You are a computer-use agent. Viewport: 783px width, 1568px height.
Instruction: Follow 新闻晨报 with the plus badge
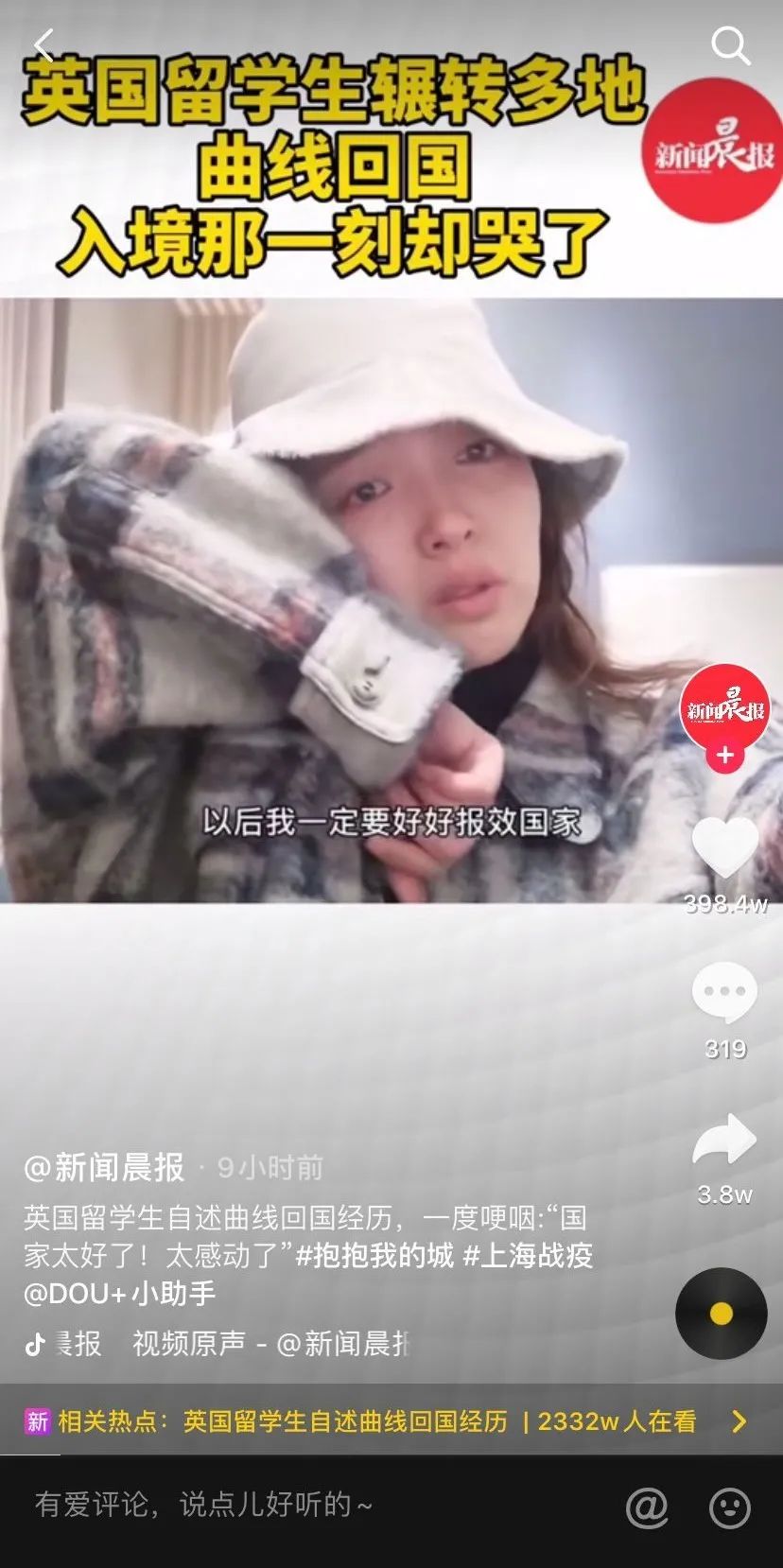click(725, 756)
